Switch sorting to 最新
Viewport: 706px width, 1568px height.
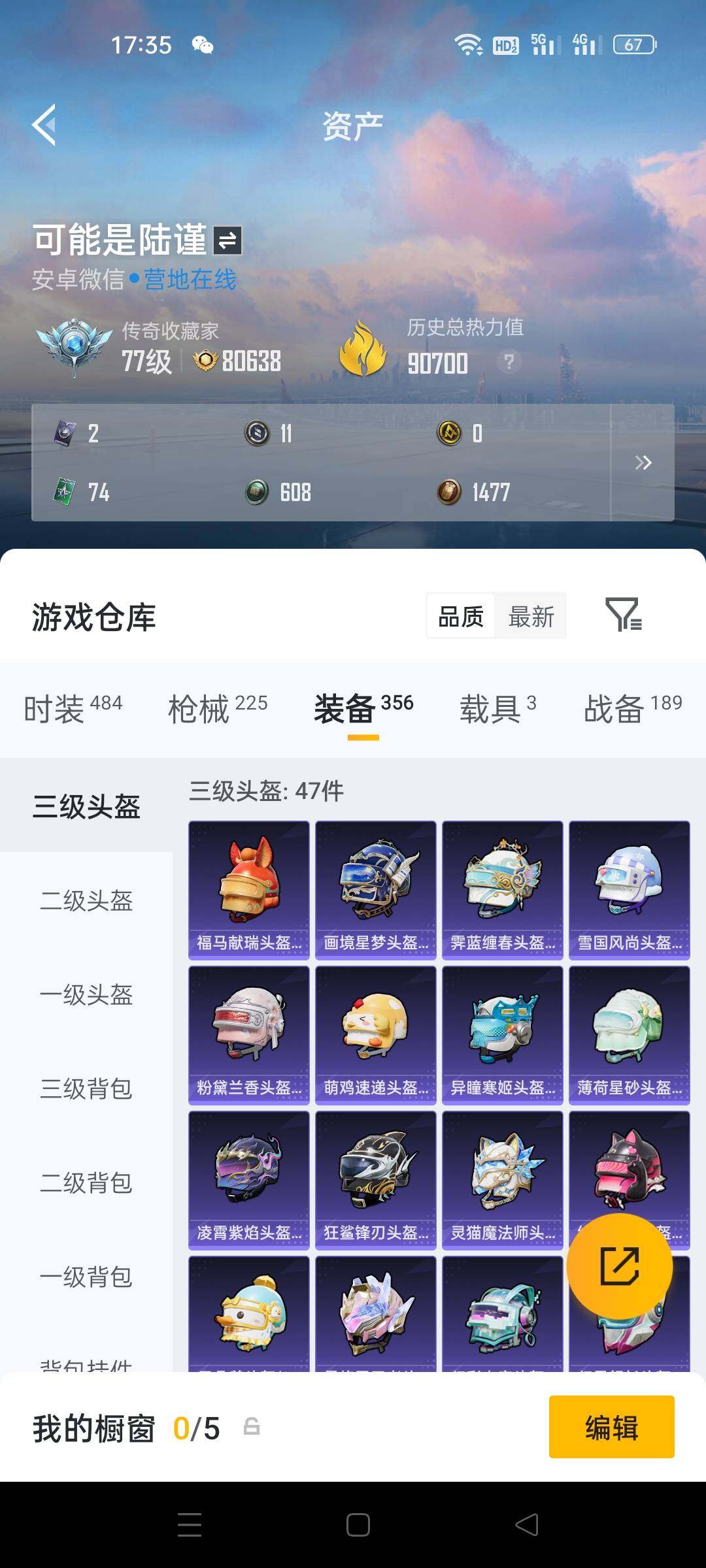531,615
